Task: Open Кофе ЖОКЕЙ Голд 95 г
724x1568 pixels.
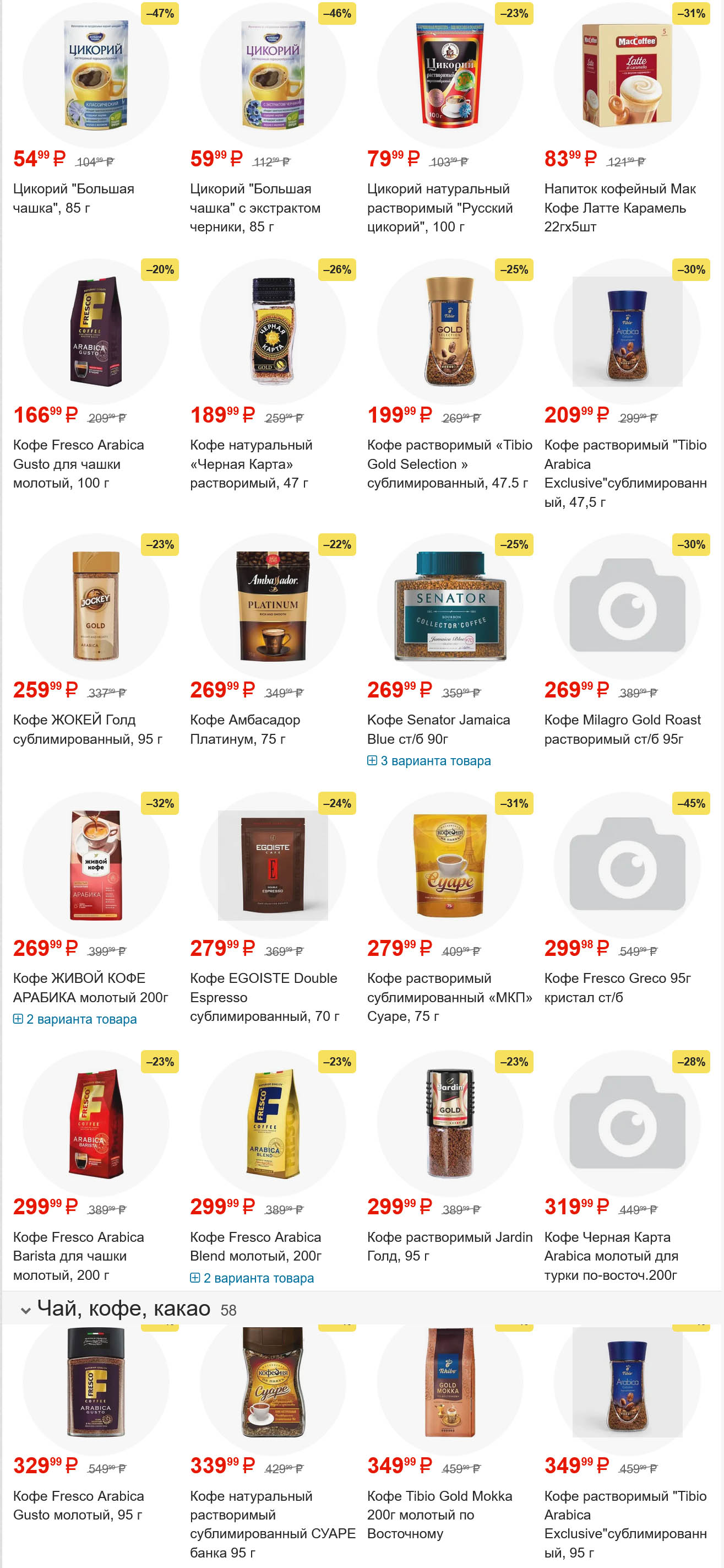Action: (x=87, y=728)
